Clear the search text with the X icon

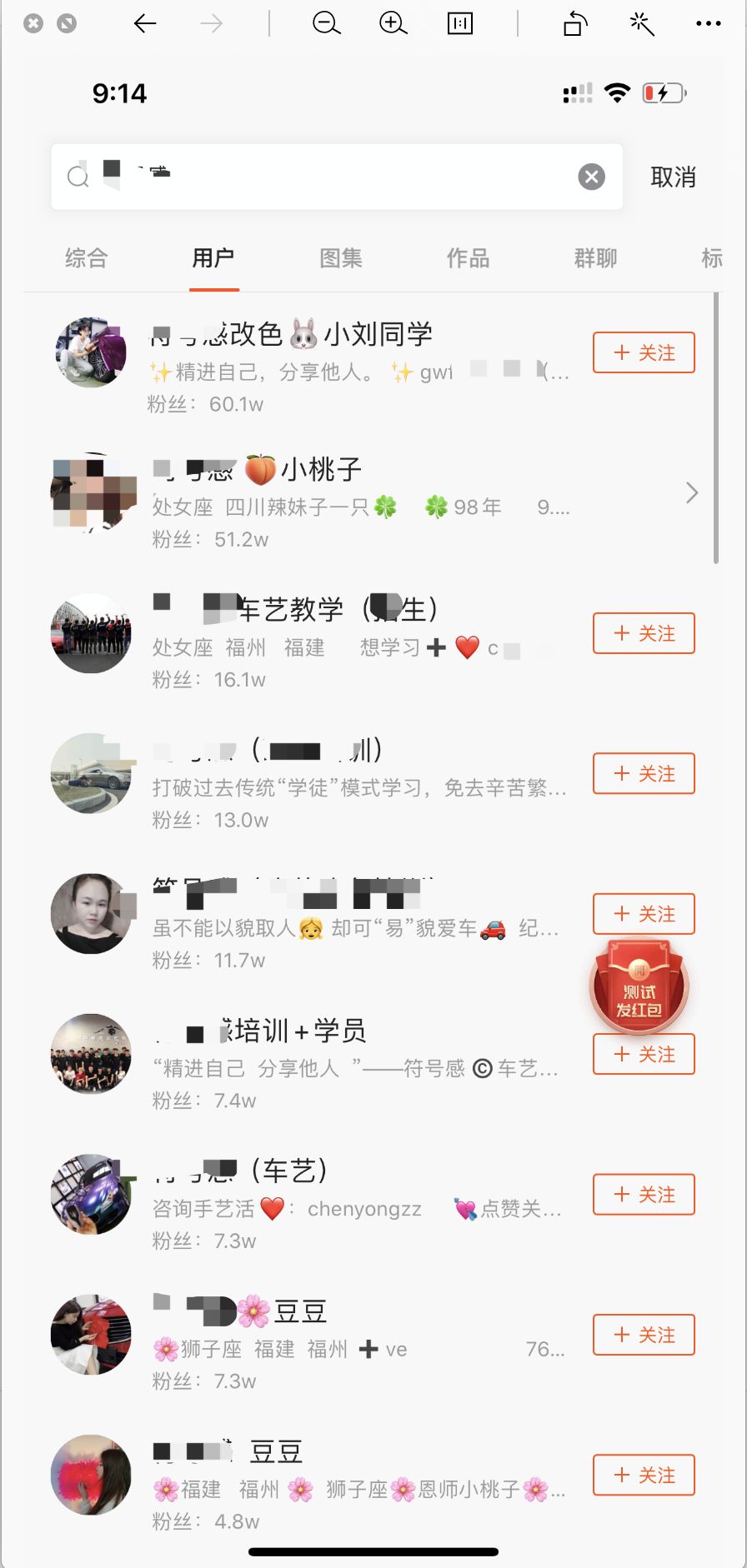[591, 177]
